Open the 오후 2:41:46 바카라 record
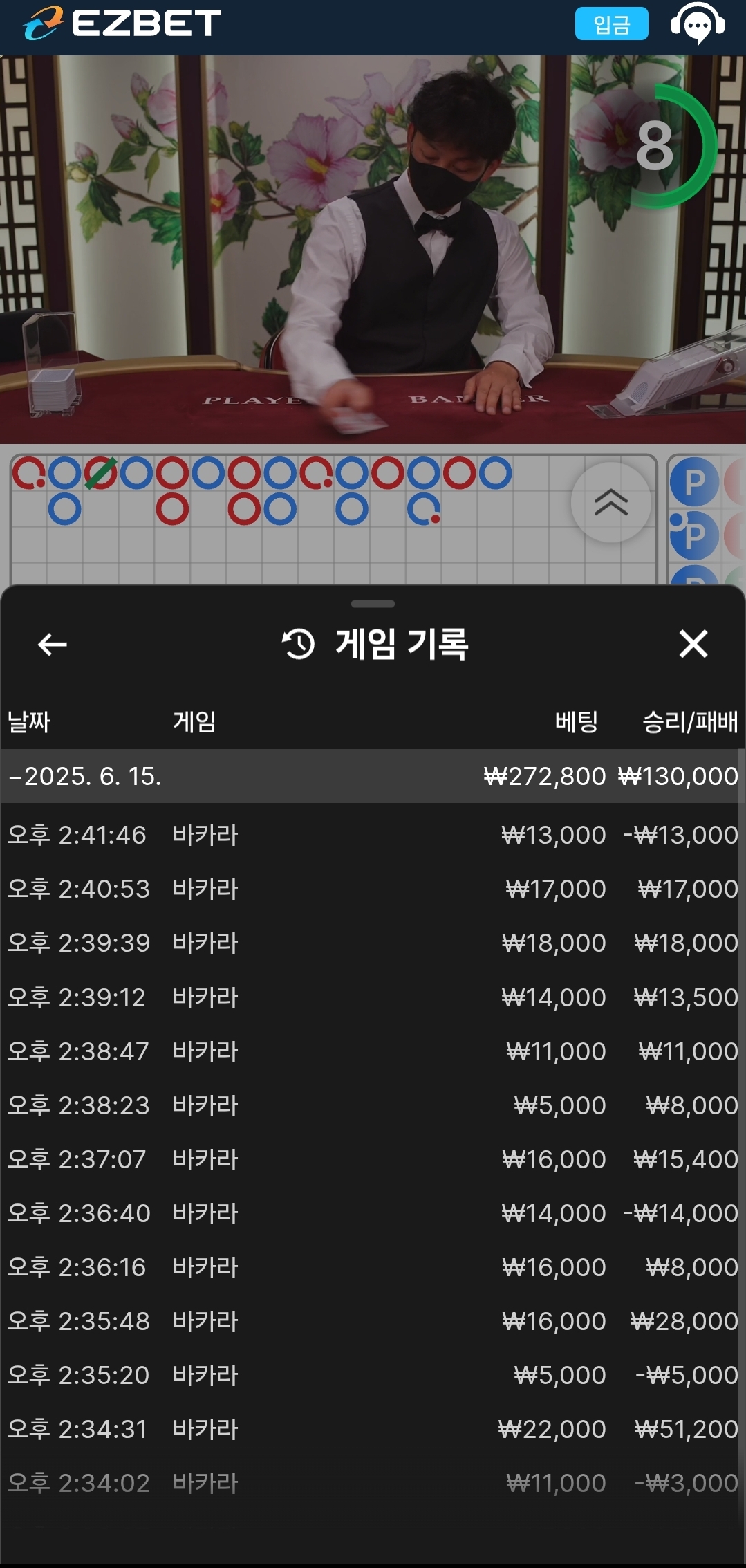This screenshot has width=746, height=1568. (x=373, y=835)
